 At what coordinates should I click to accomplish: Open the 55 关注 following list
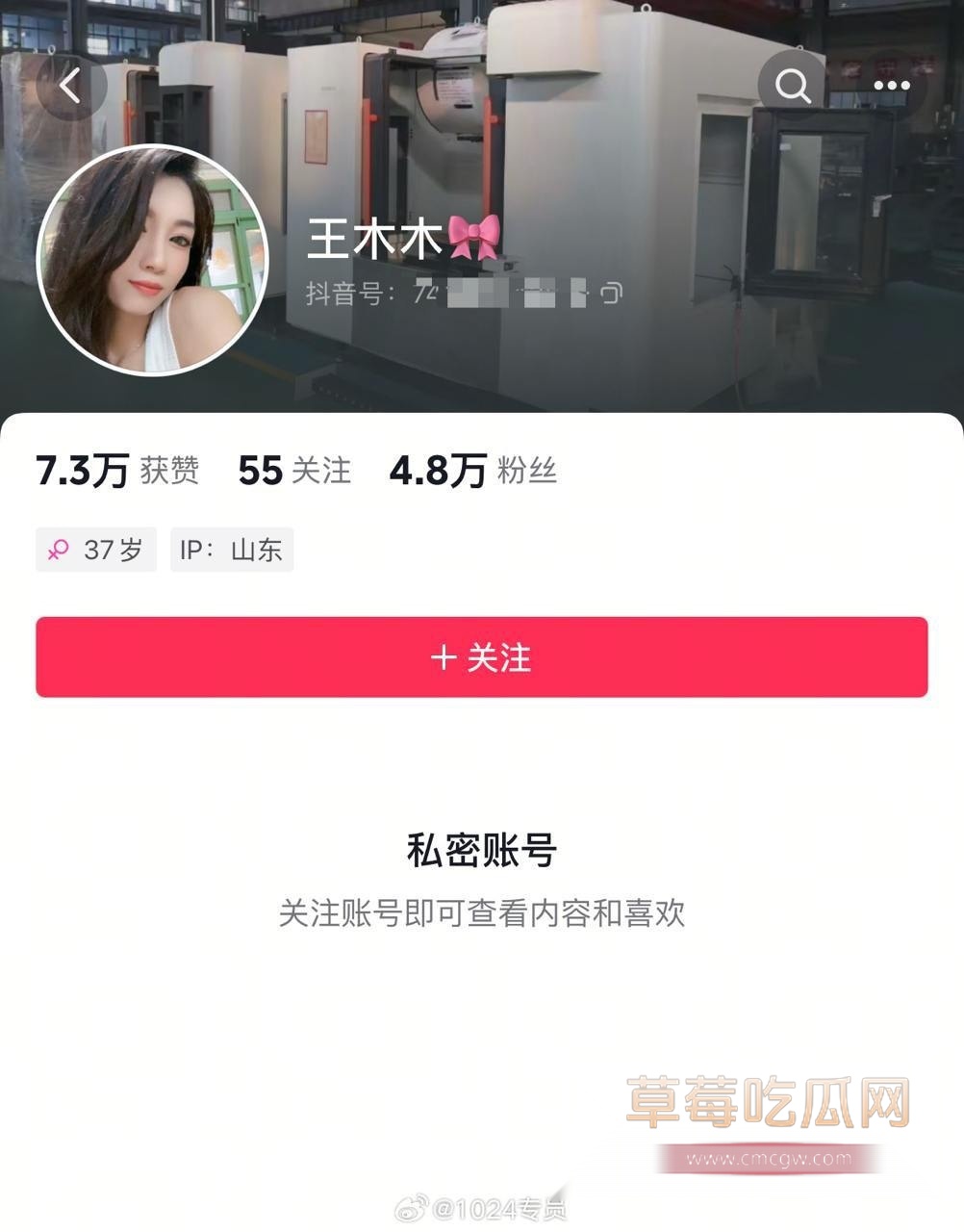pyautogui.click(x=294, y=471)
